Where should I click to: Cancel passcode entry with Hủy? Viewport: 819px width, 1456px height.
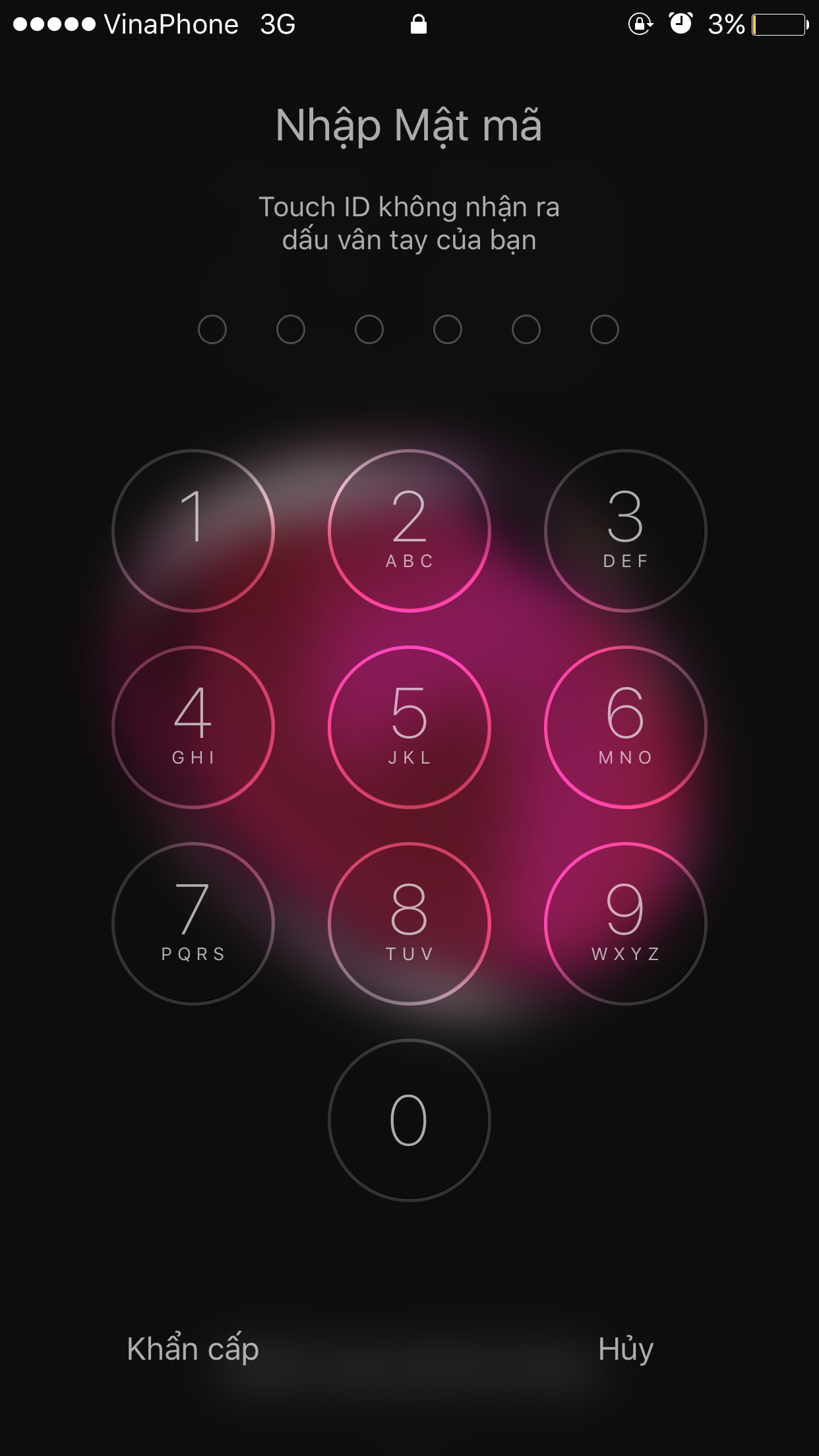625,1349
